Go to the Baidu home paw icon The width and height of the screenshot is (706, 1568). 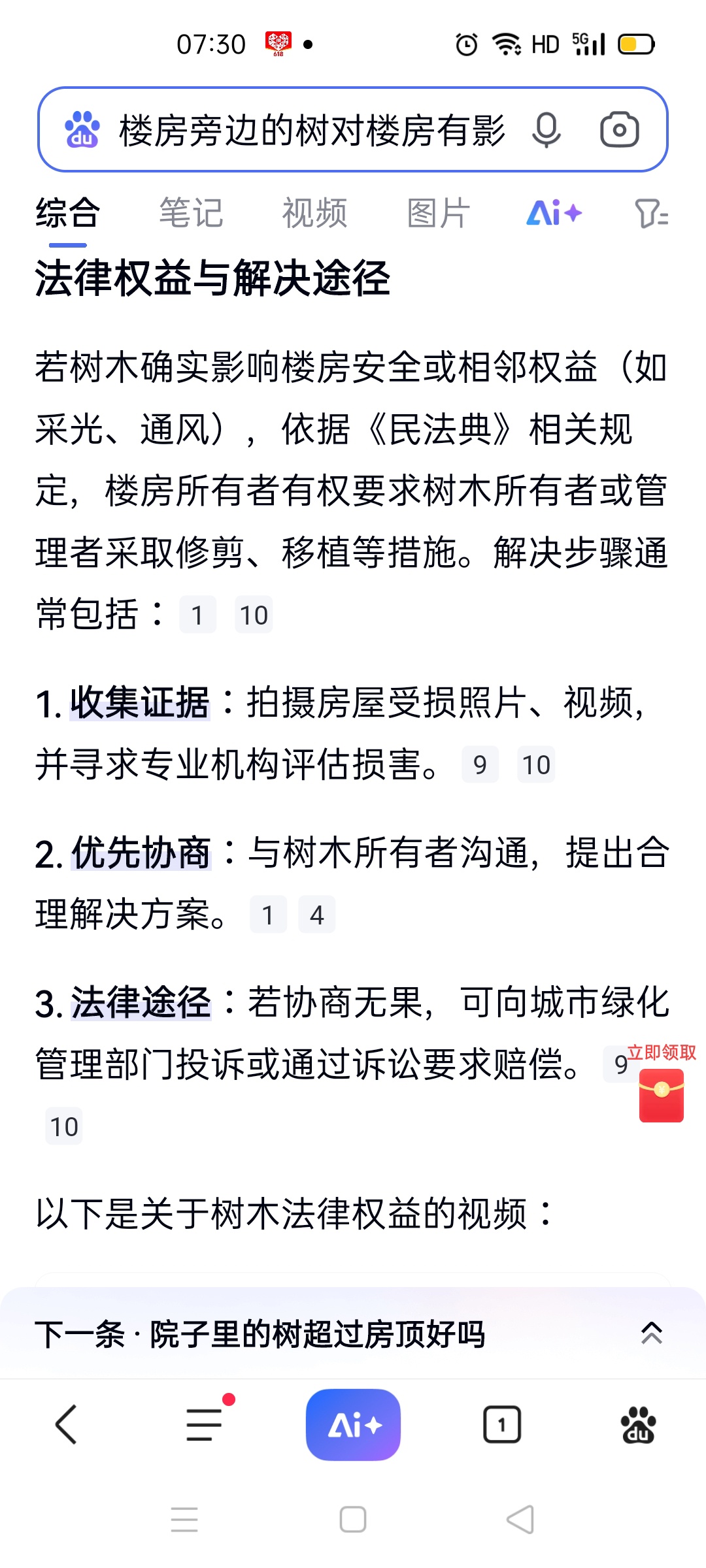coord(638,1424)
